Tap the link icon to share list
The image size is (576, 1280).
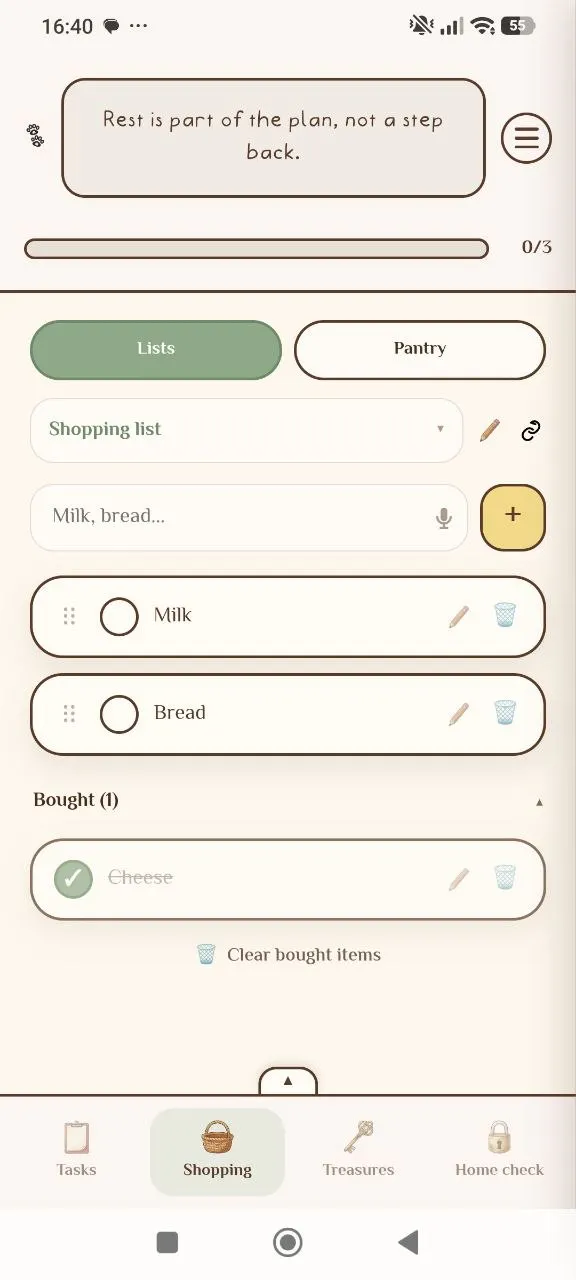[531, 431]
